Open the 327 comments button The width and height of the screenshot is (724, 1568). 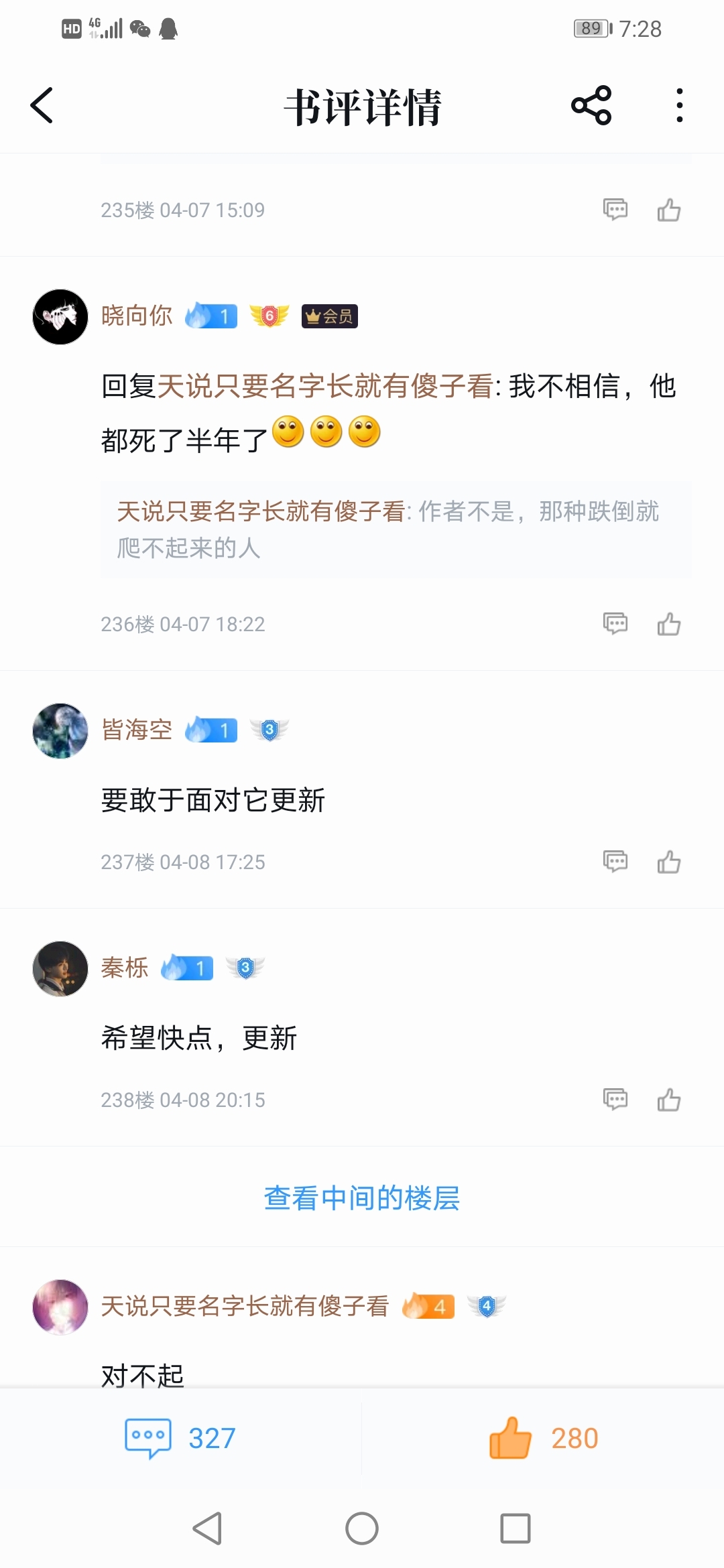tap(181, 1438)
